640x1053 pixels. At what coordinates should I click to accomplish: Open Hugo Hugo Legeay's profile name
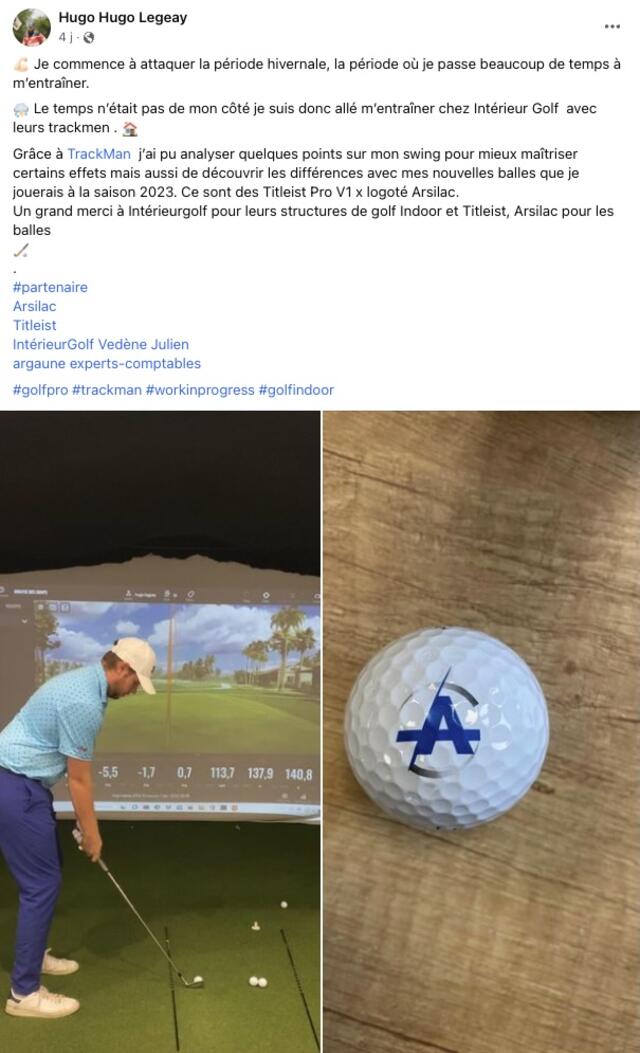point(123,17)
